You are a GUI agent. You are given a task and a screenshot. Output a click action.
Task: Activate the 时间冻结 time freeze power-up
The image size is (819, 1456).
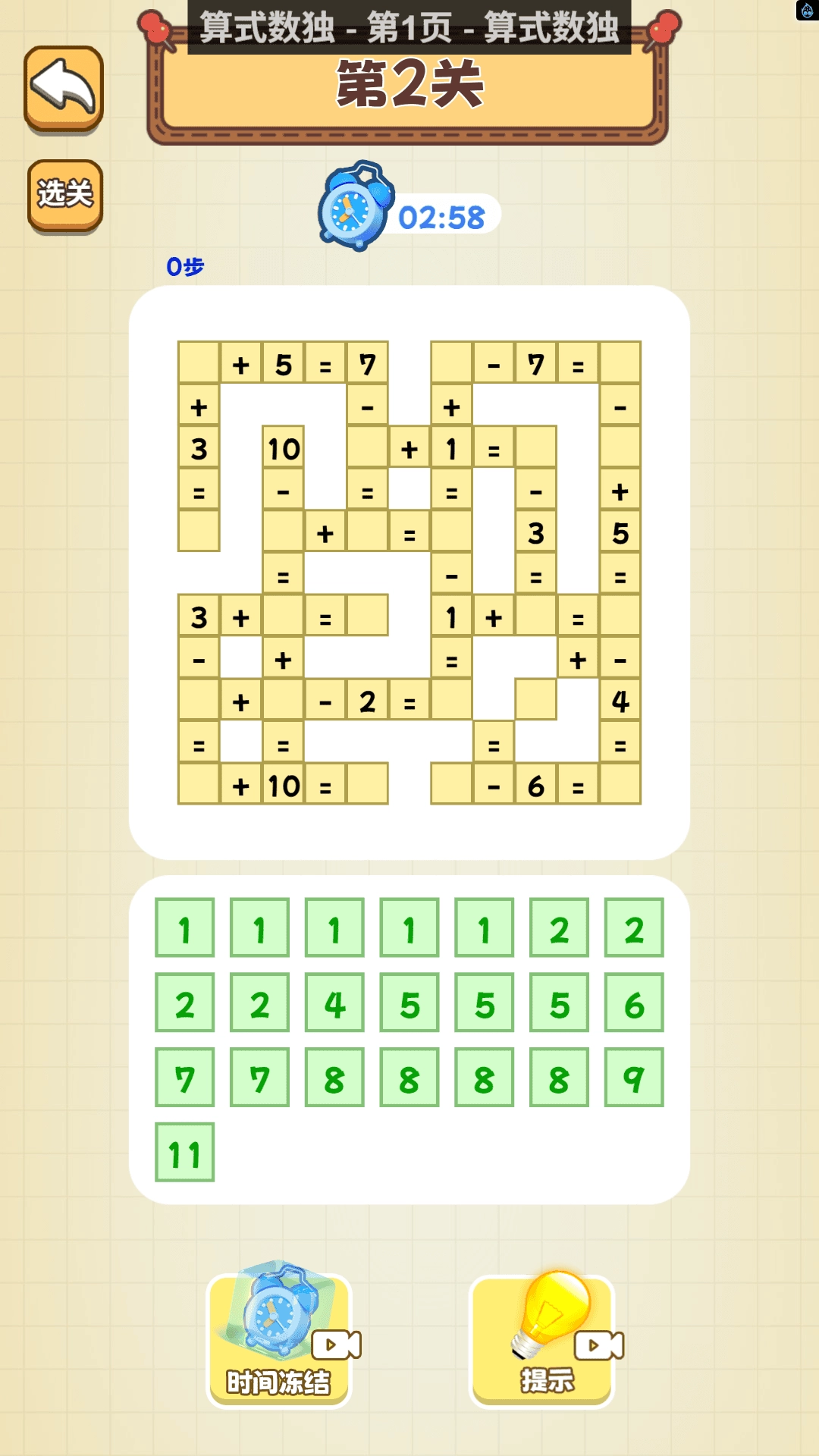tap(278, 1341)
